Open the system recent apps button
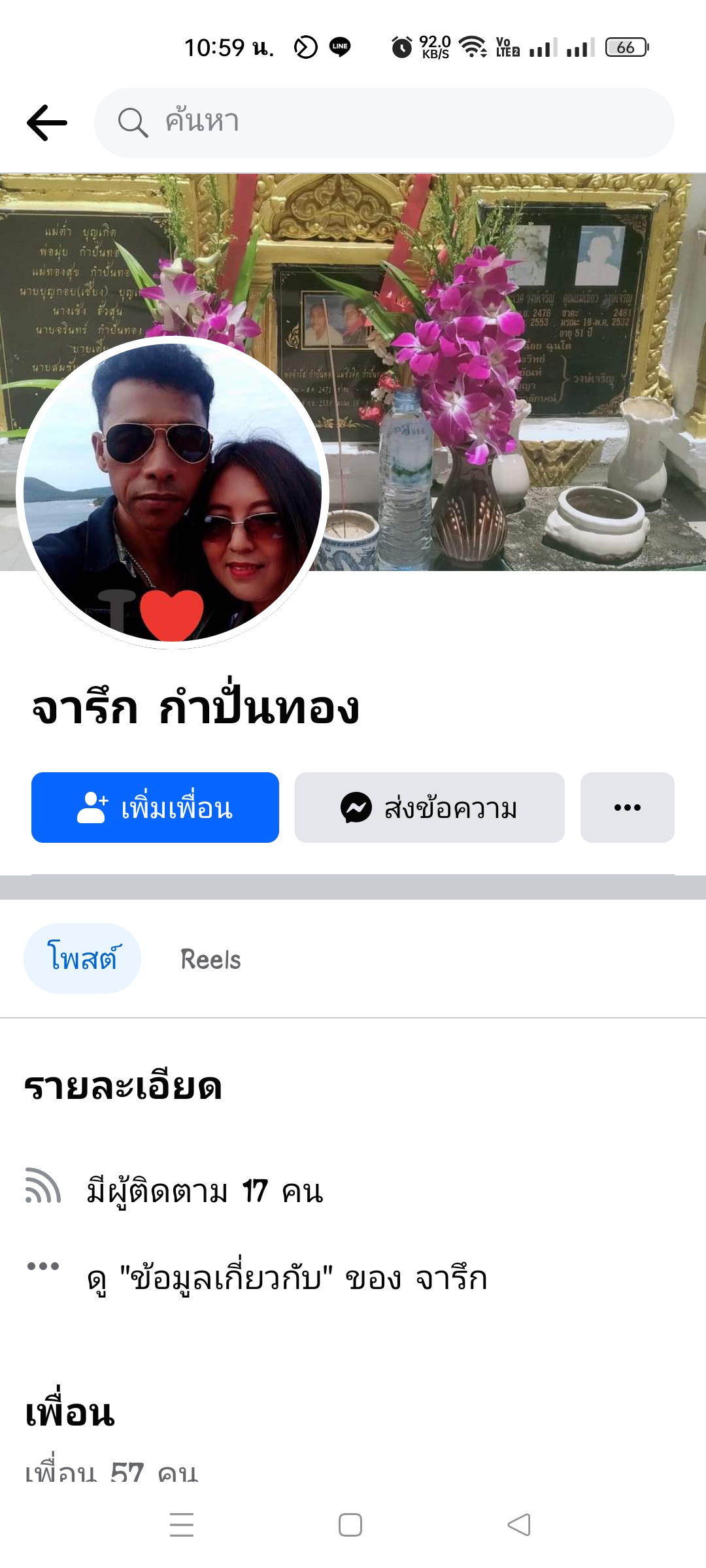706x1568 pixels. [x=182, y=1525]
